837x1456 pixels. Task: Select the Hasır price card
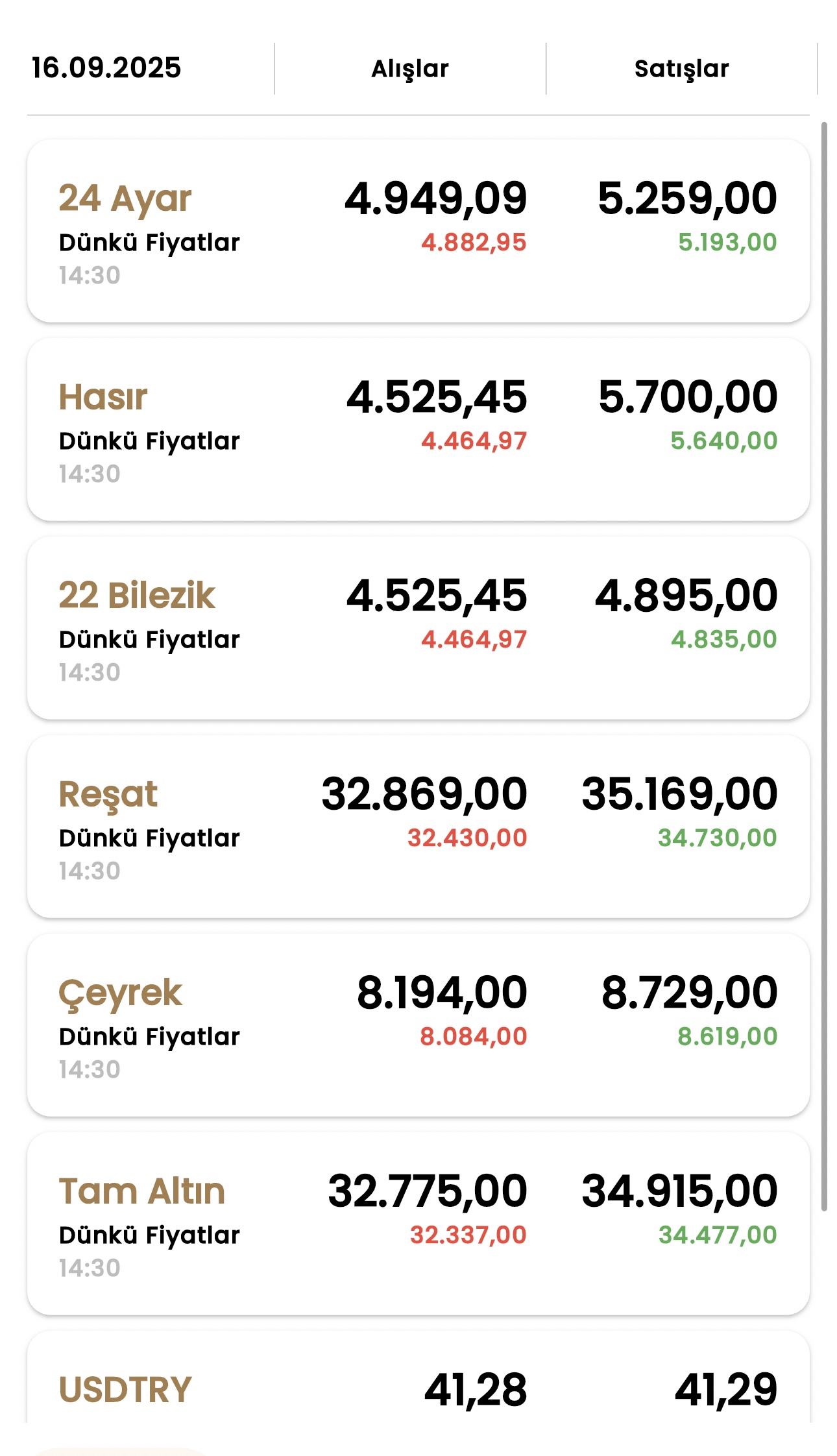click(x=418, y=430)
